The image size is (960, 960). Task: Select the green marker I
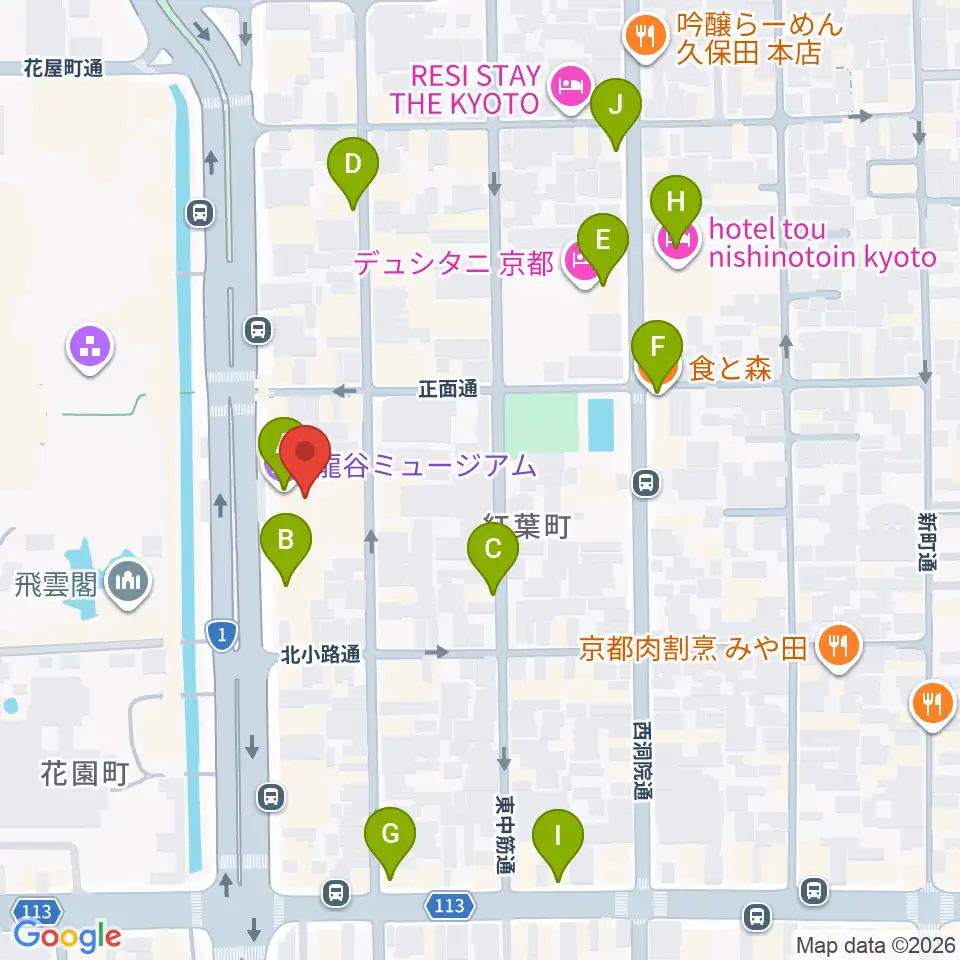[x=558, y=844]
